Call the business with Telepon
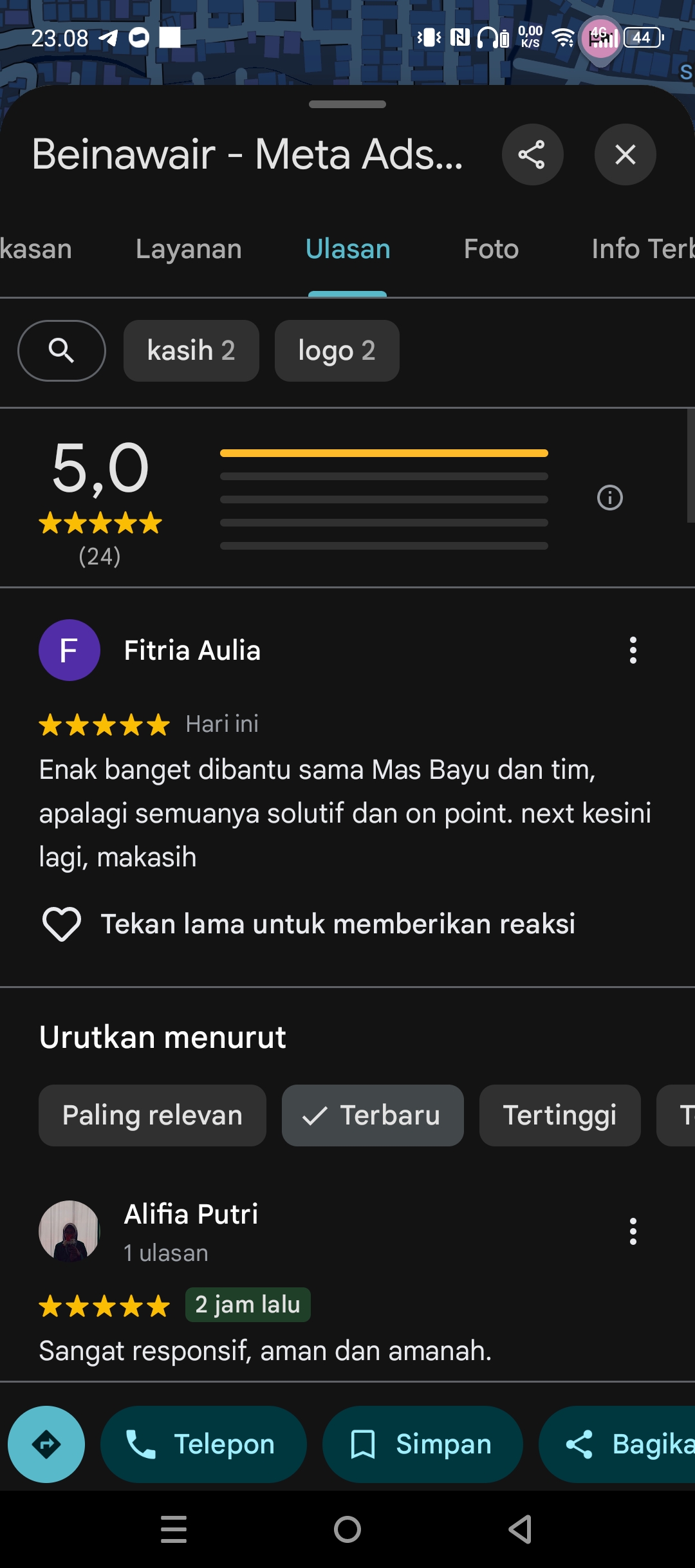This screenshot has width=695, height=1568. coord(203,1444)
